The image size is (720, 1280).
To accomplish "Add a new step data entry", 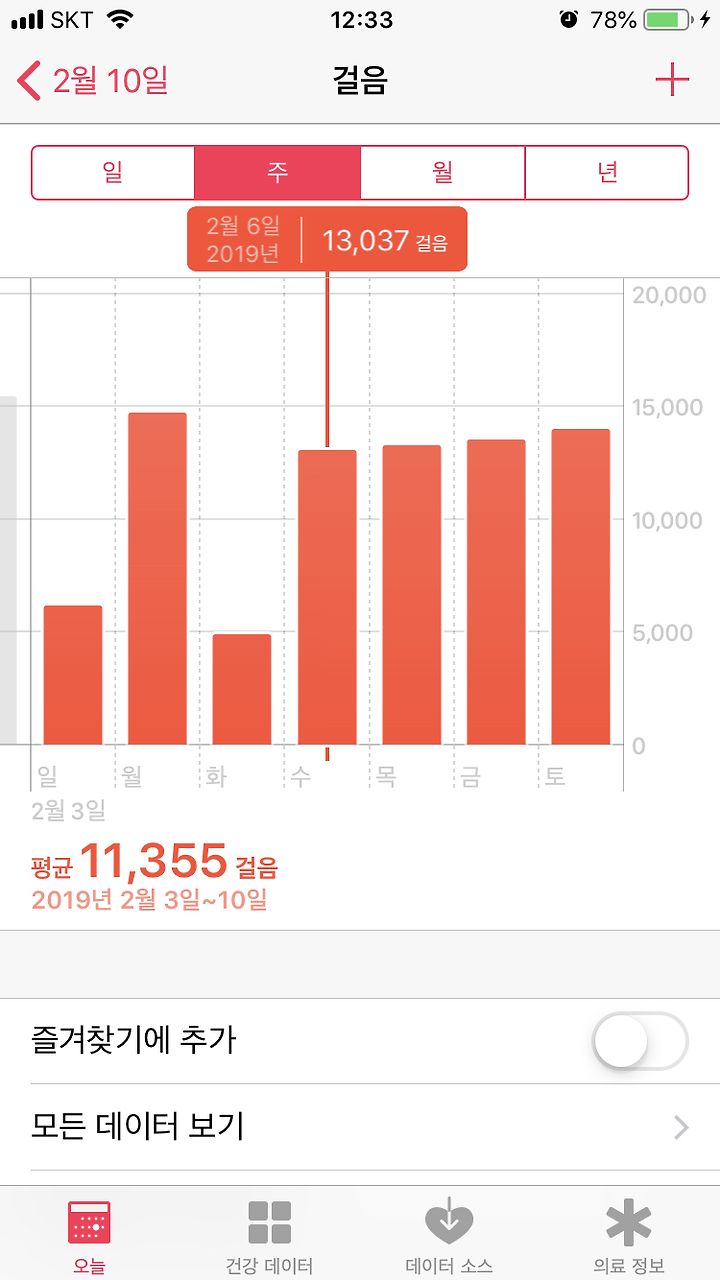I will point(672,80).
